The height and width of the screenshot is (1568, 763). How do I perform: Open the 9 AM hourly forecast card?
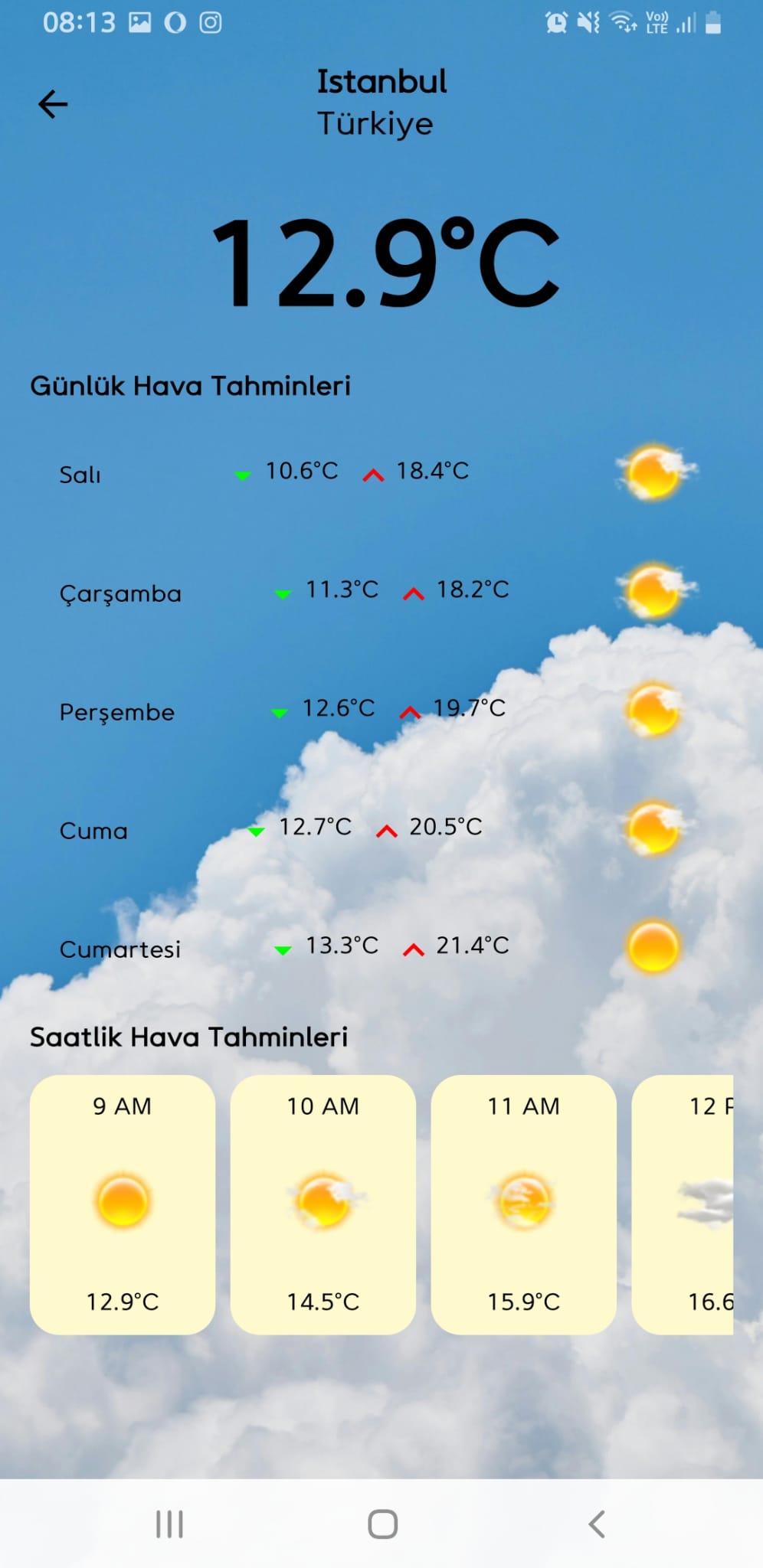[123, 1204]
